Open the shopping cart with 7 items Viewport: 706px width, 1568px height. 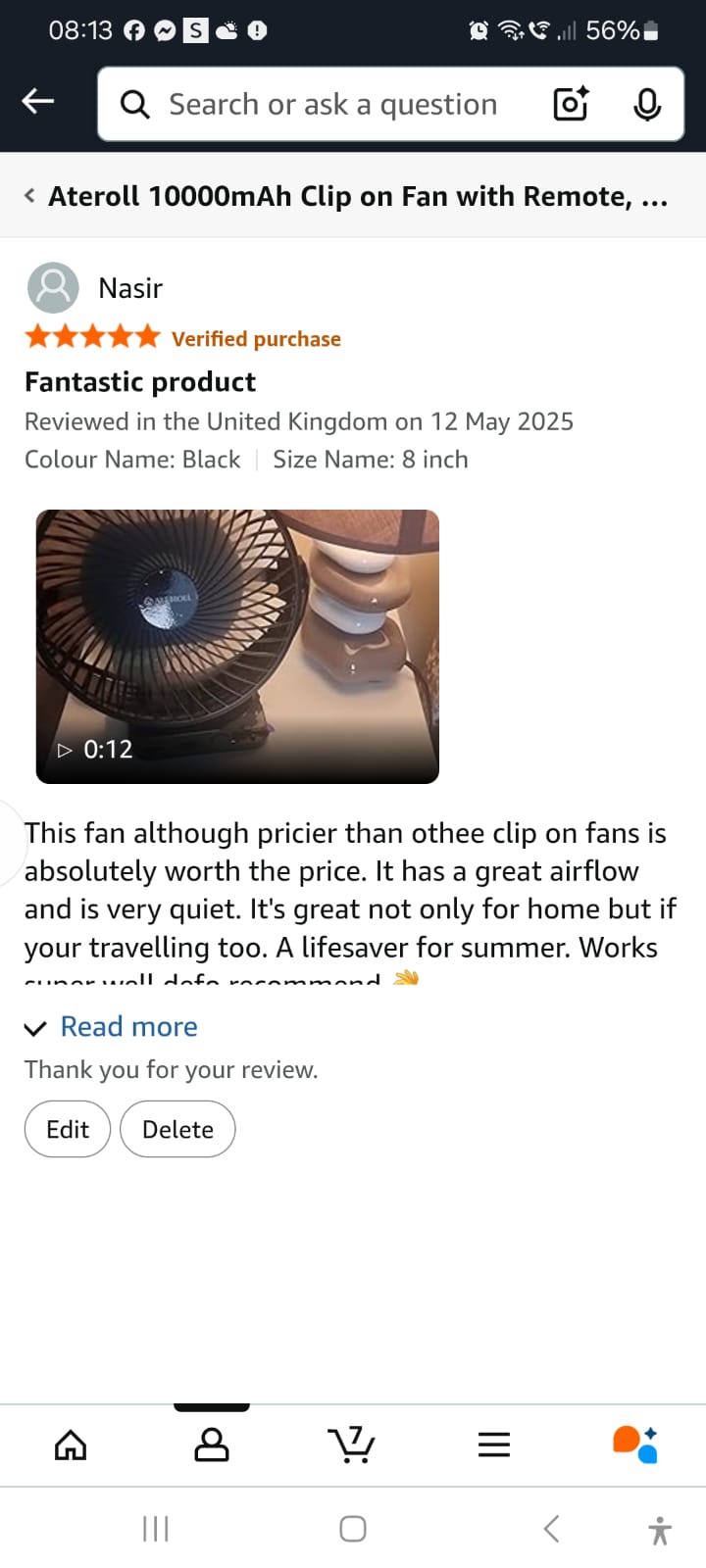(352, 1445)
